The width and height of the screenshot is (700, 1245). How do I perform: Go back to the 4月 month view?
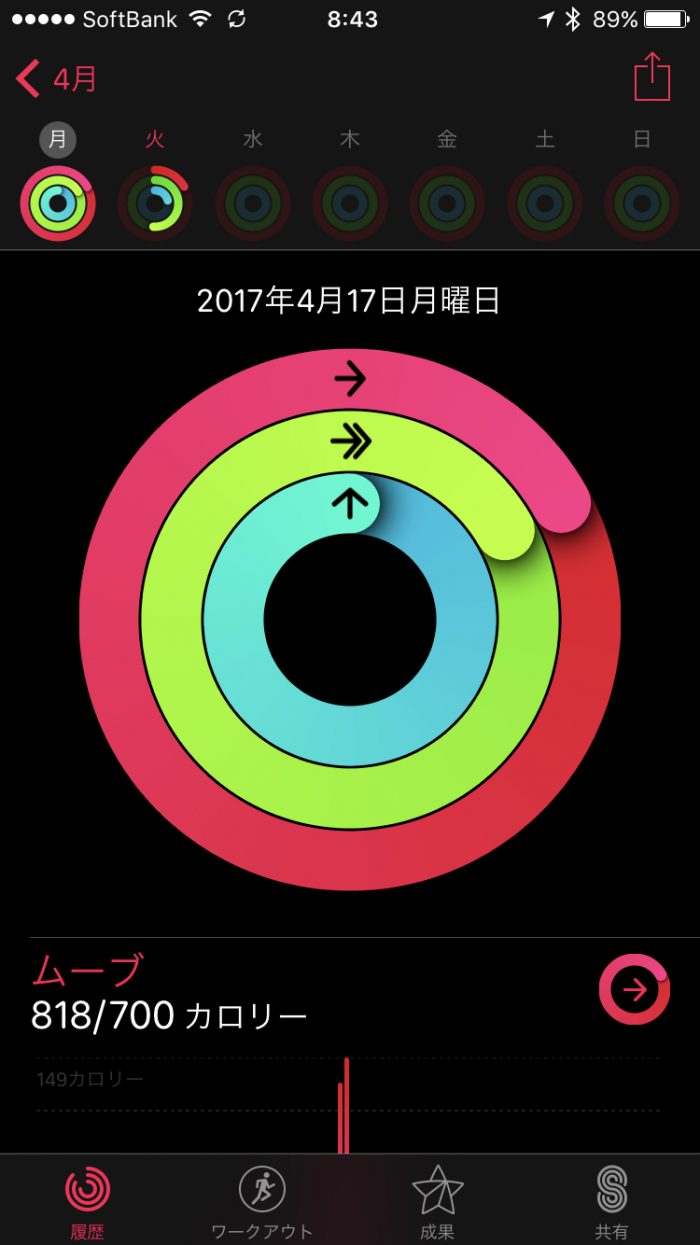[57, 79]
